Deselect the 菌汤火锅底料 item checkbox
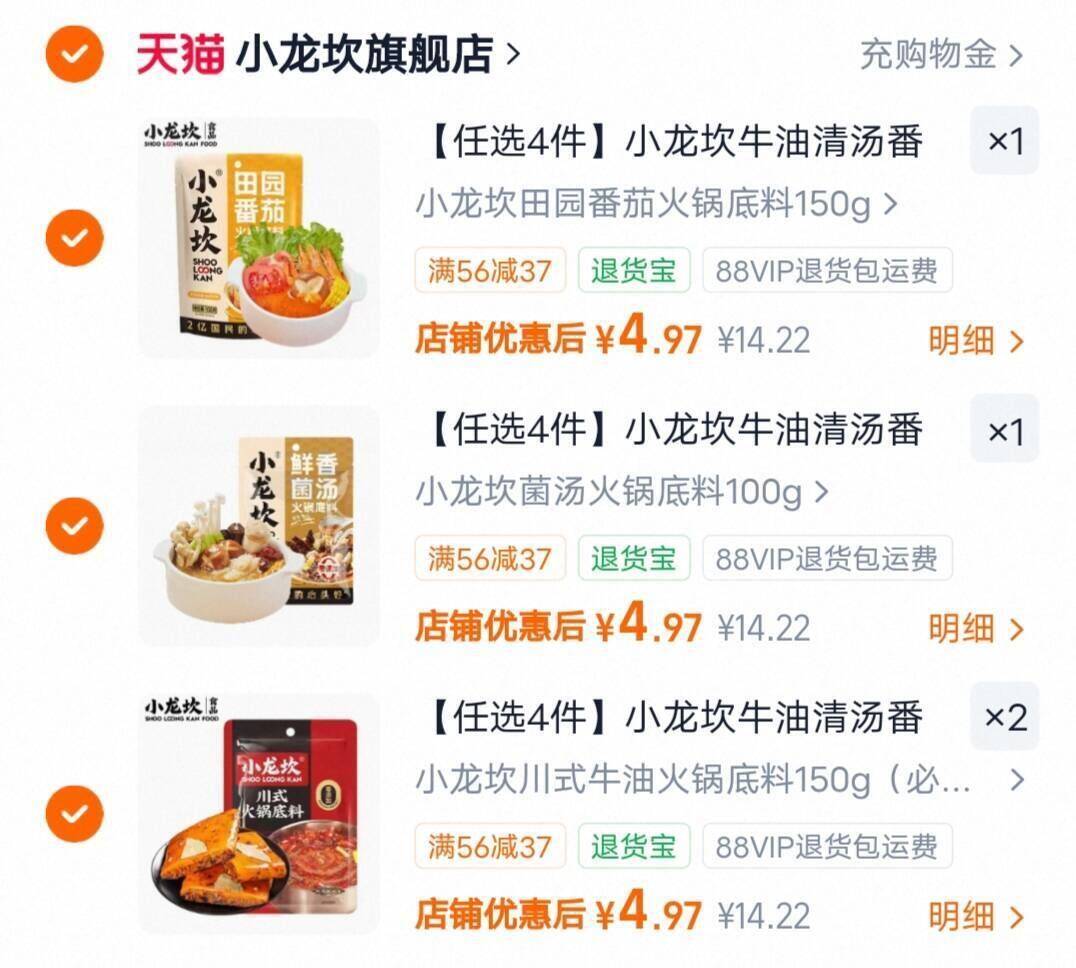 coord(74,526)
